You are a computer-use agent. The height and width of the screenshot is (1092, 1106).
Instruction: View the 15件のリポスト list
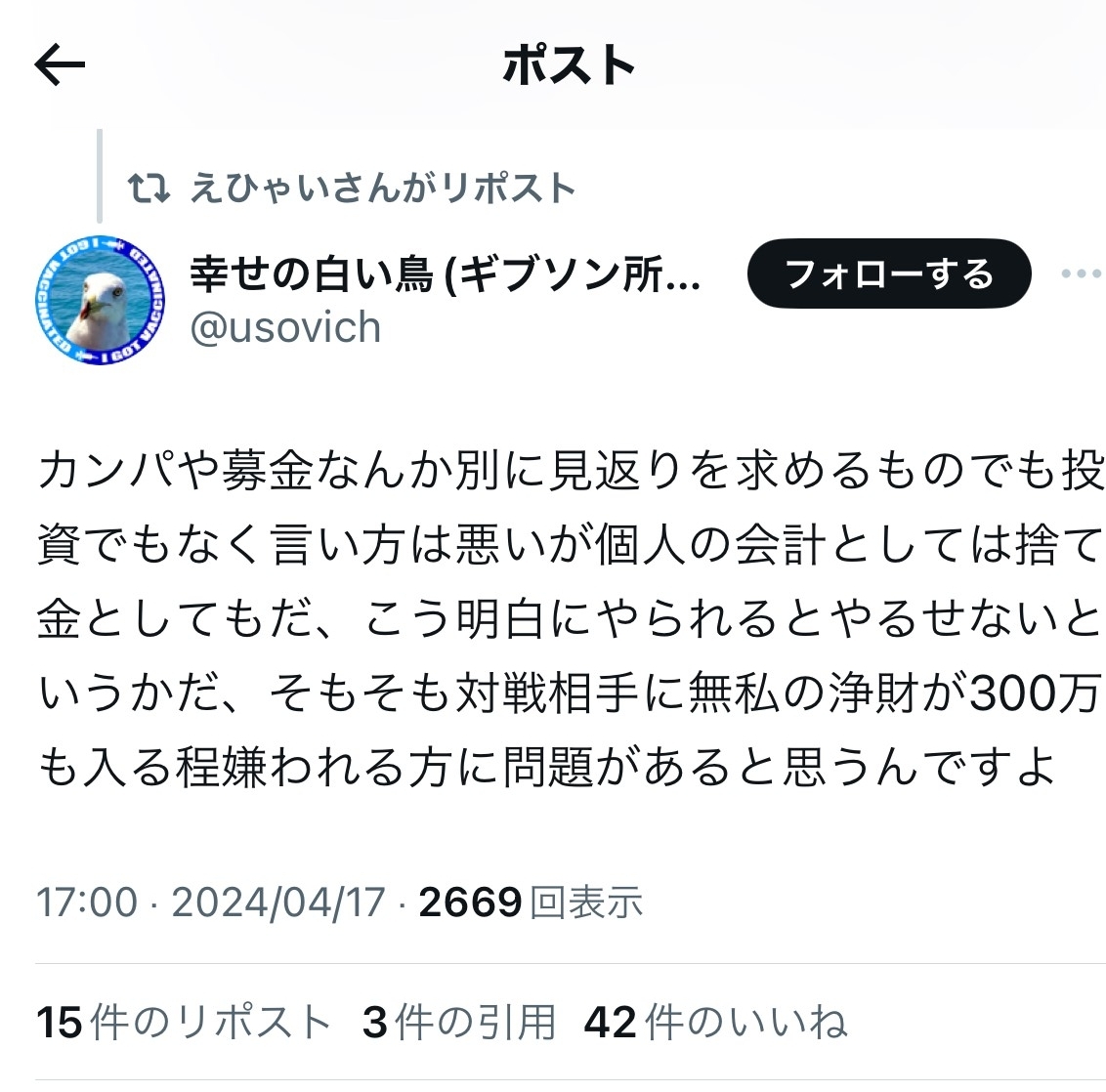(184, 1023)
